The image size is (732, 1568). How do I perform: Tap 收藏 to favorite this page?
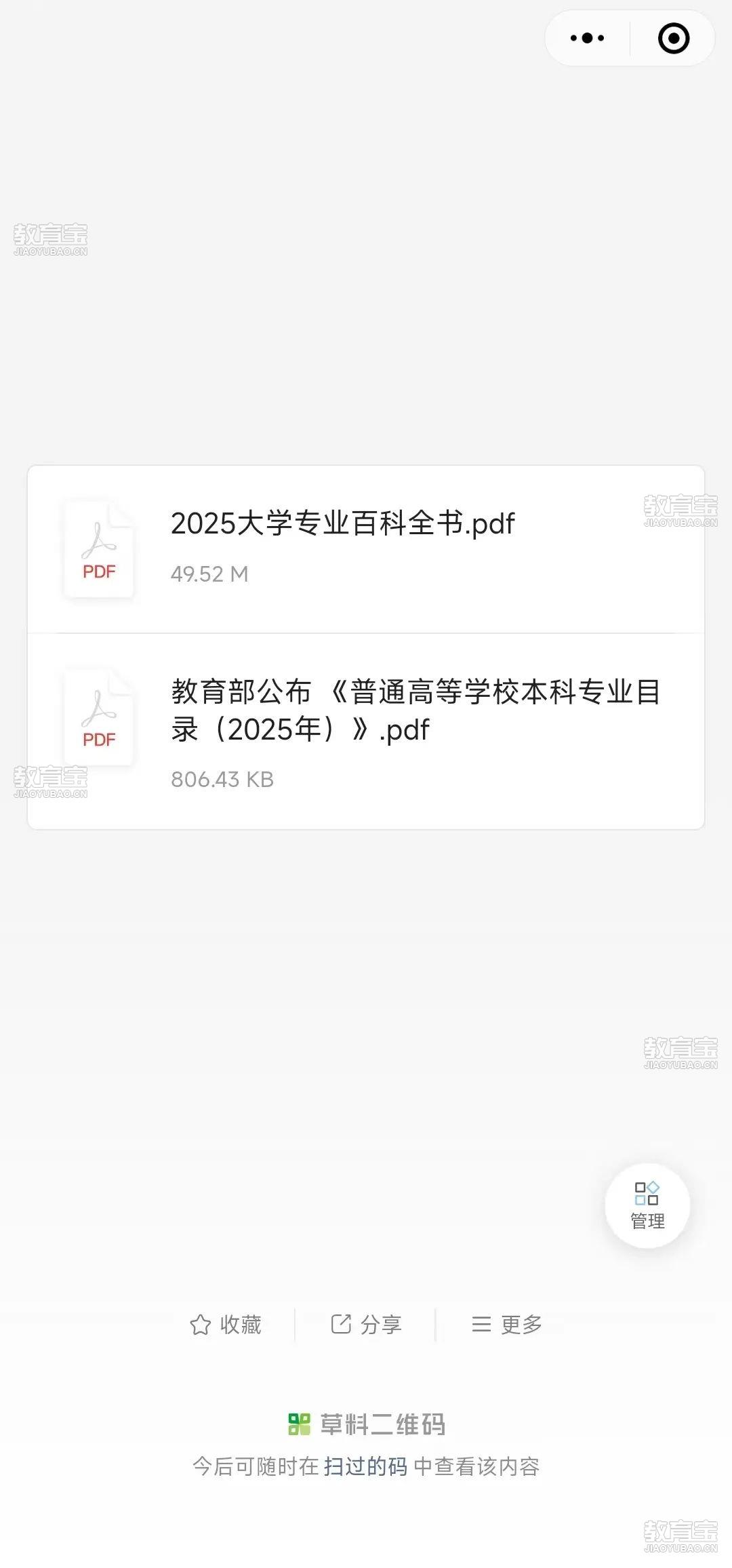(x=226, y=1325)
